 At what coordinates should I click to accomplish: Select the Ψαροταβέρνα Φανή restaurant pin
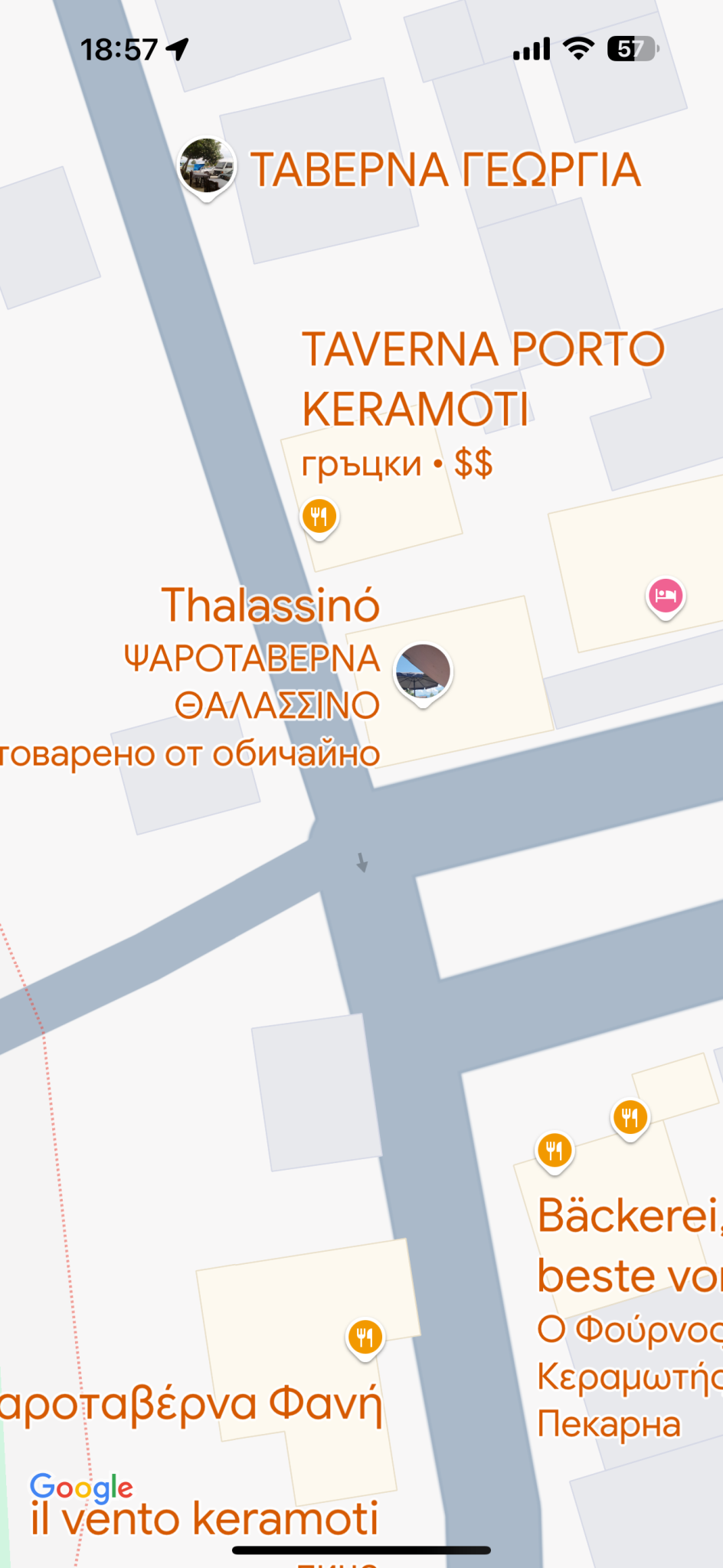tap(365, 1337)
